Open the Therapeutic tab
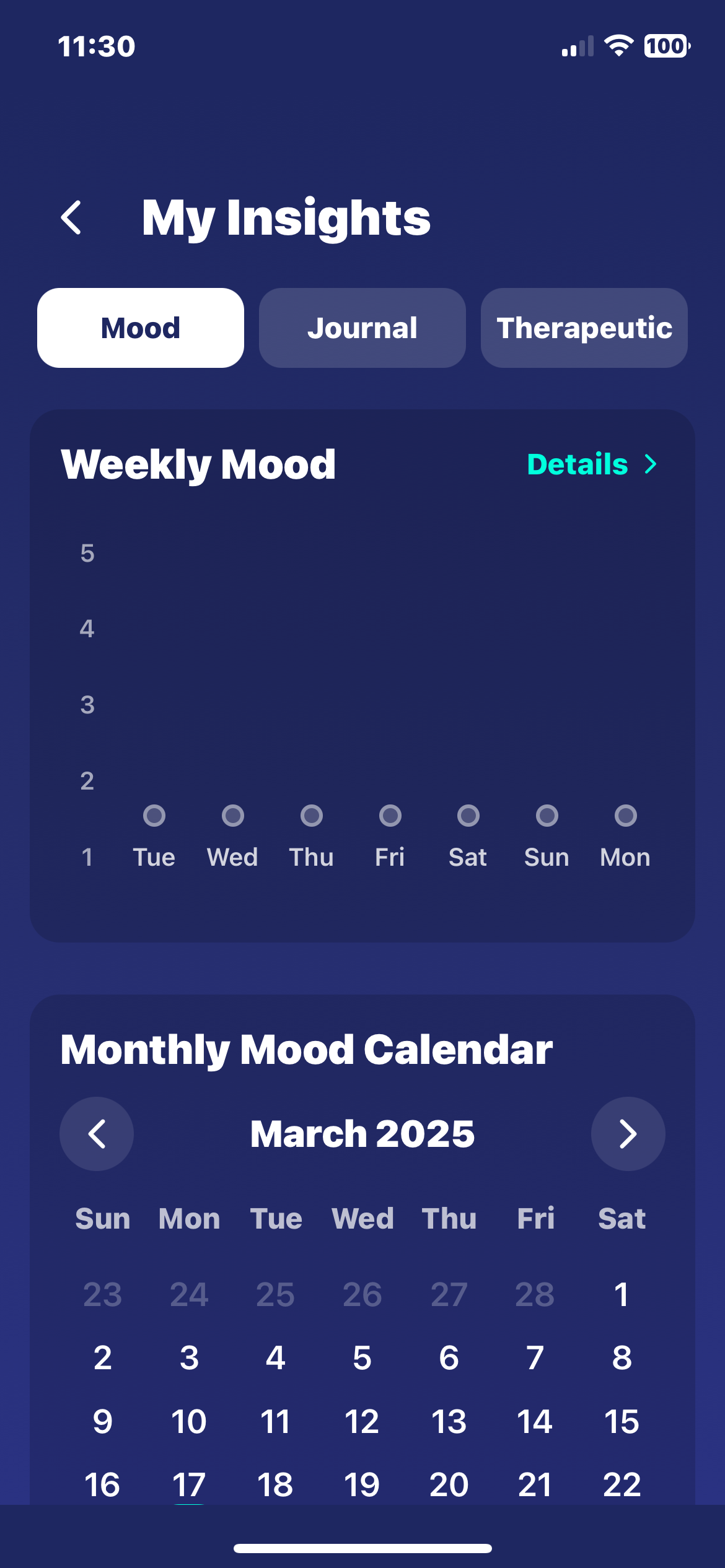The height and width of the screenshot is (1568, 725). pyautogui.click(x=584, y=328)
